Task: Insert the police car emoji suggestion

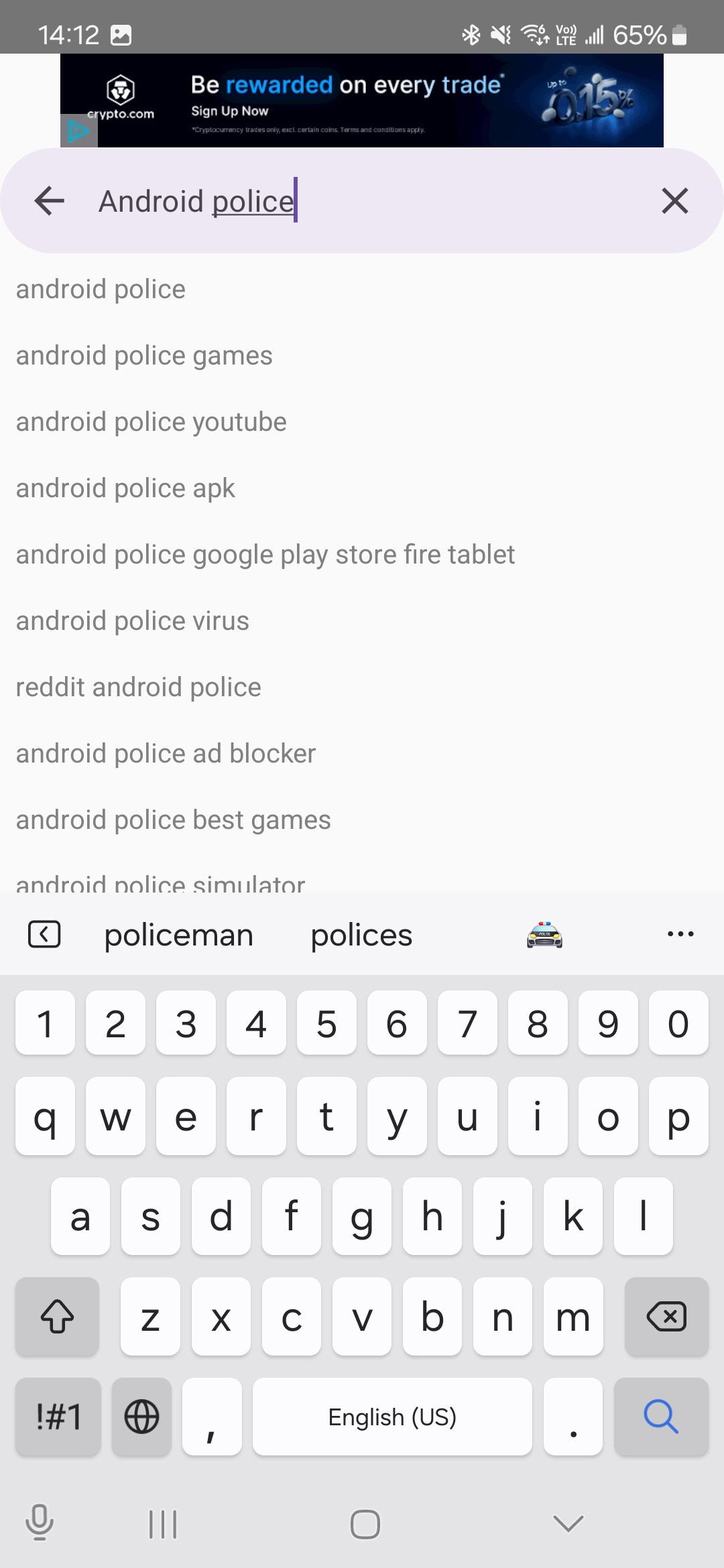Action: [544, 935]
